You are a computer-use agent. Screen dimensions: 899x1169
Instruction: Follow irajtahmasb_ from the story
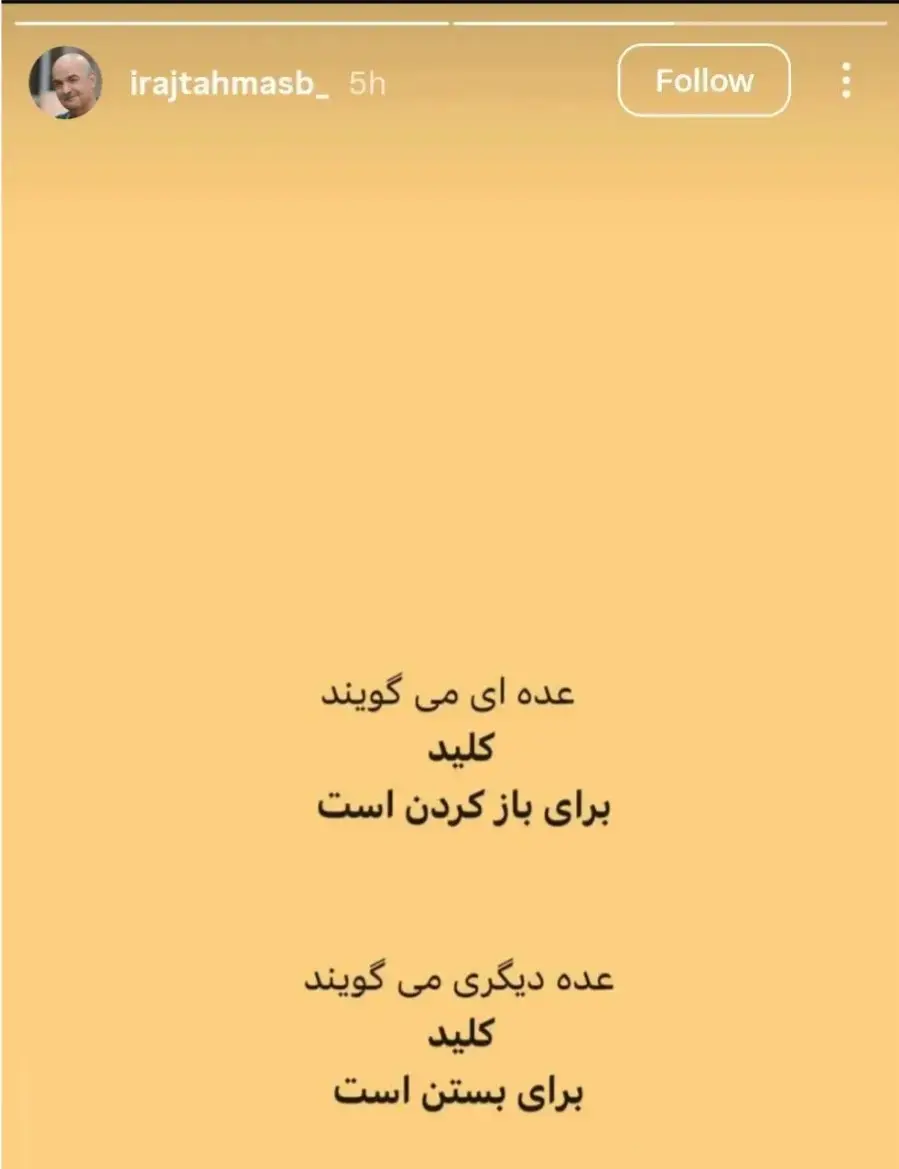pos(704,81)
